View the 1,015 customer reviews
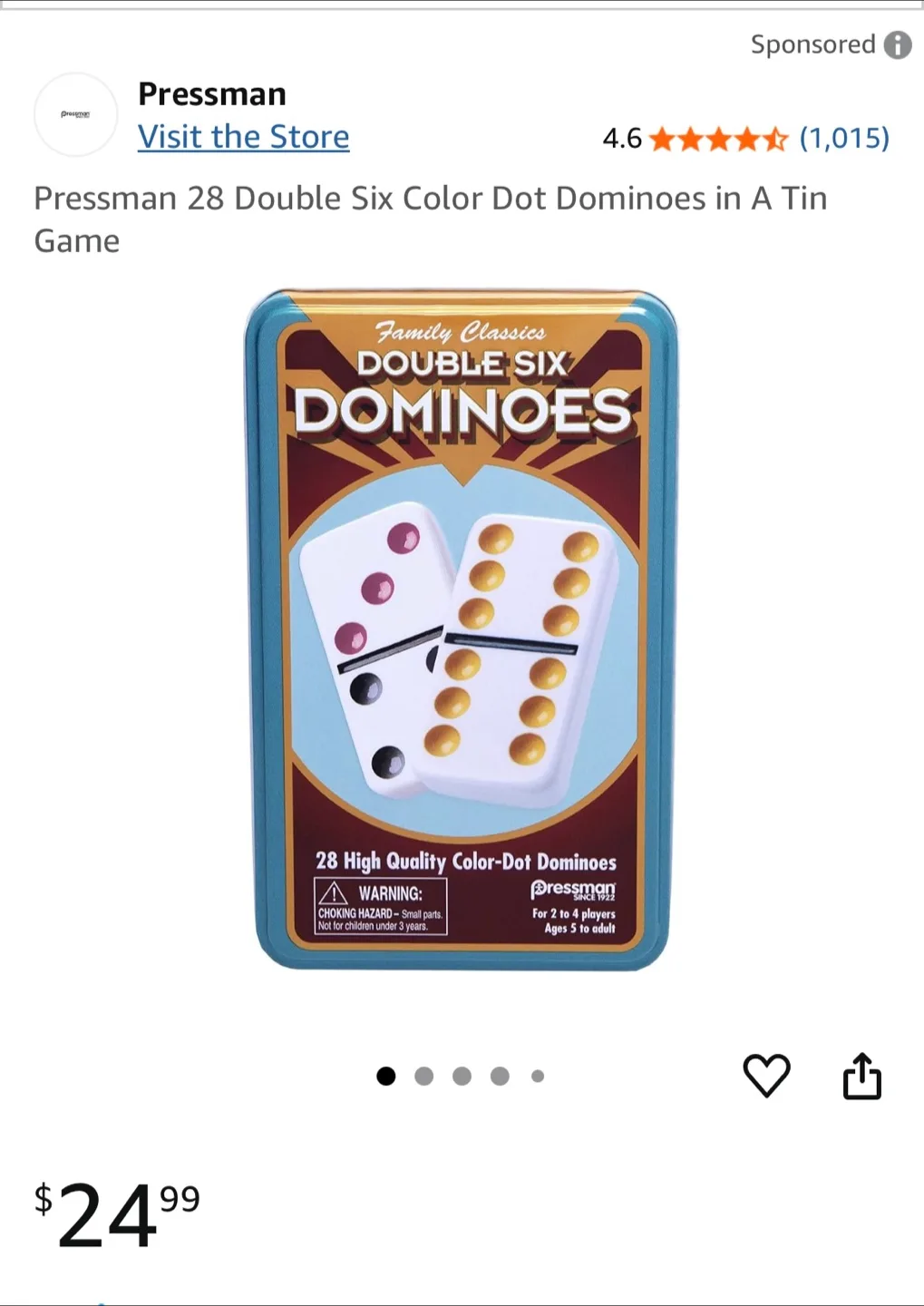This screenshot has width=924, height=1306. pyautogui.click(x=844, y=140)
